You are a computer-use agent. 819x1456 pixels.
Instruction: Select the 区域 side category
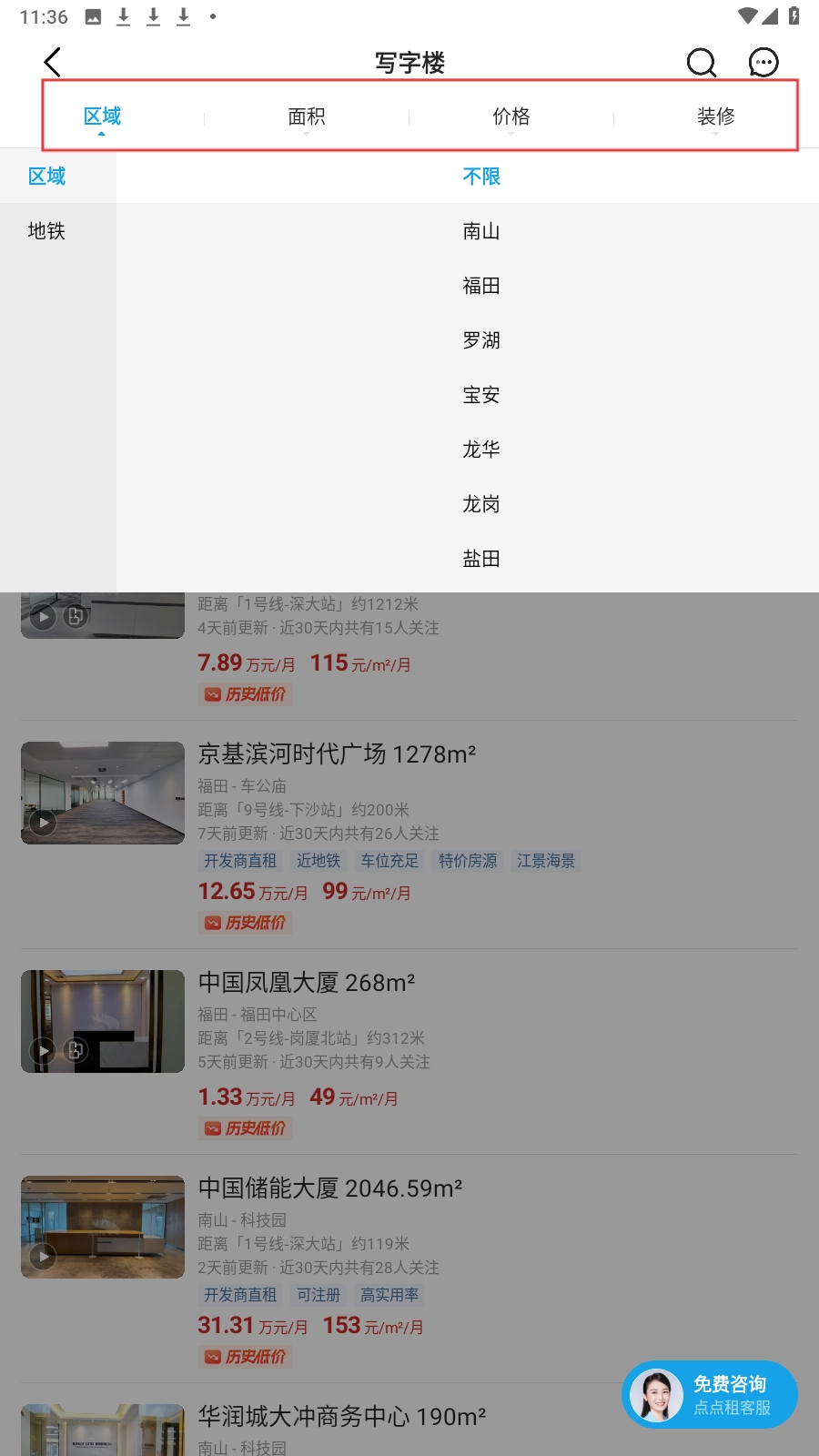point(46,177)
